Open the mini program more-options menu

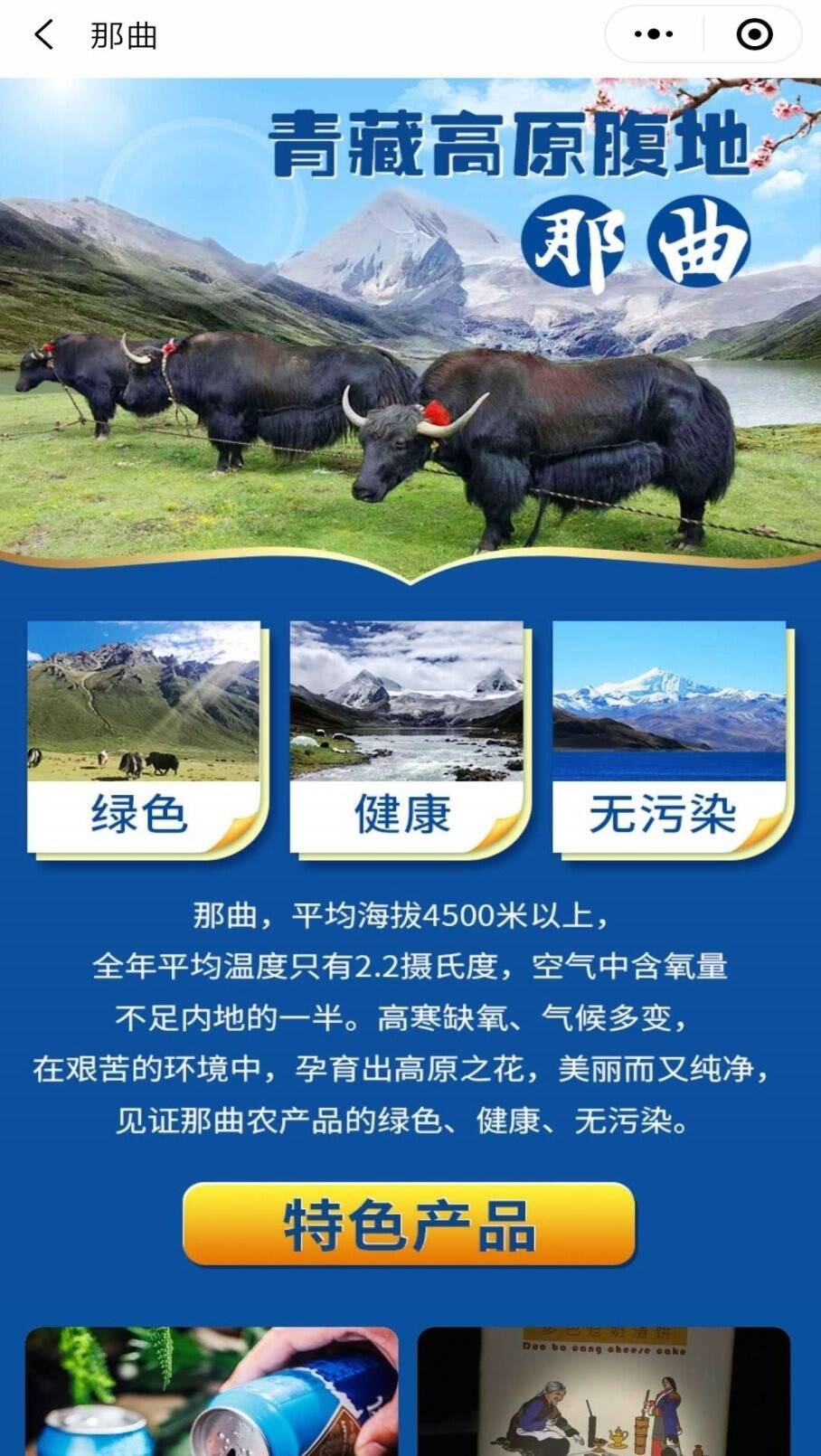[x=654, y=35]
